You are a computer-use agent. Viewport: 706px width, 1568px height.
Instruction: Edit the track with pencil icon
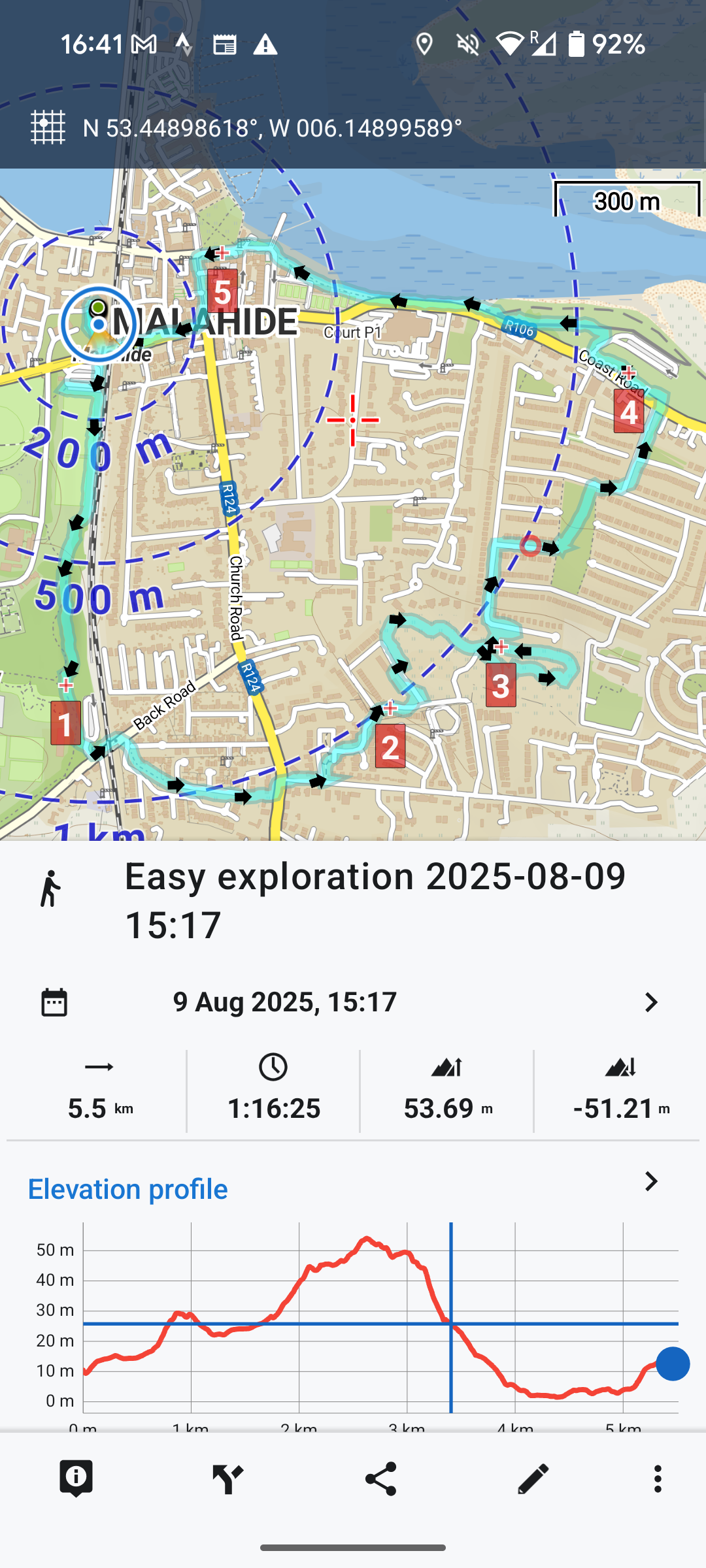point(533,1478)
